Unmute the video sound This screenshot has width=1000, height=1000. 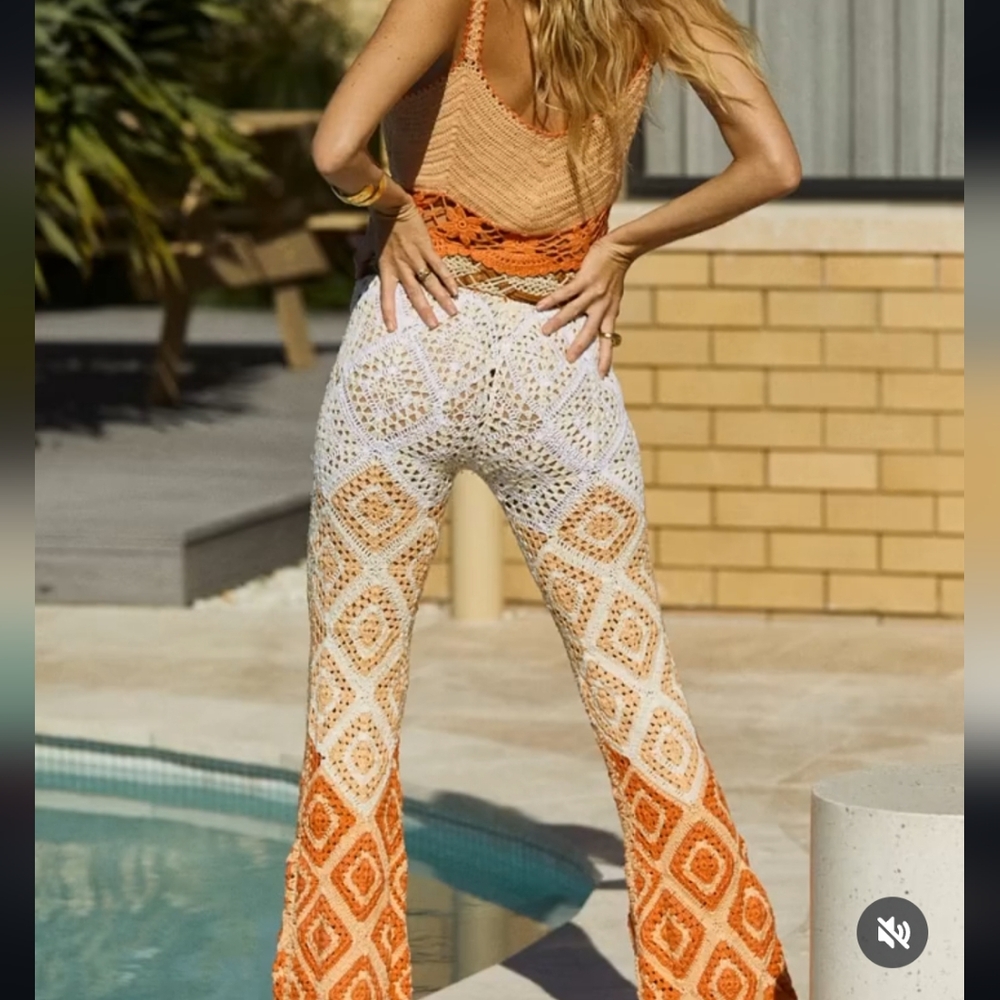pos(892,932)
